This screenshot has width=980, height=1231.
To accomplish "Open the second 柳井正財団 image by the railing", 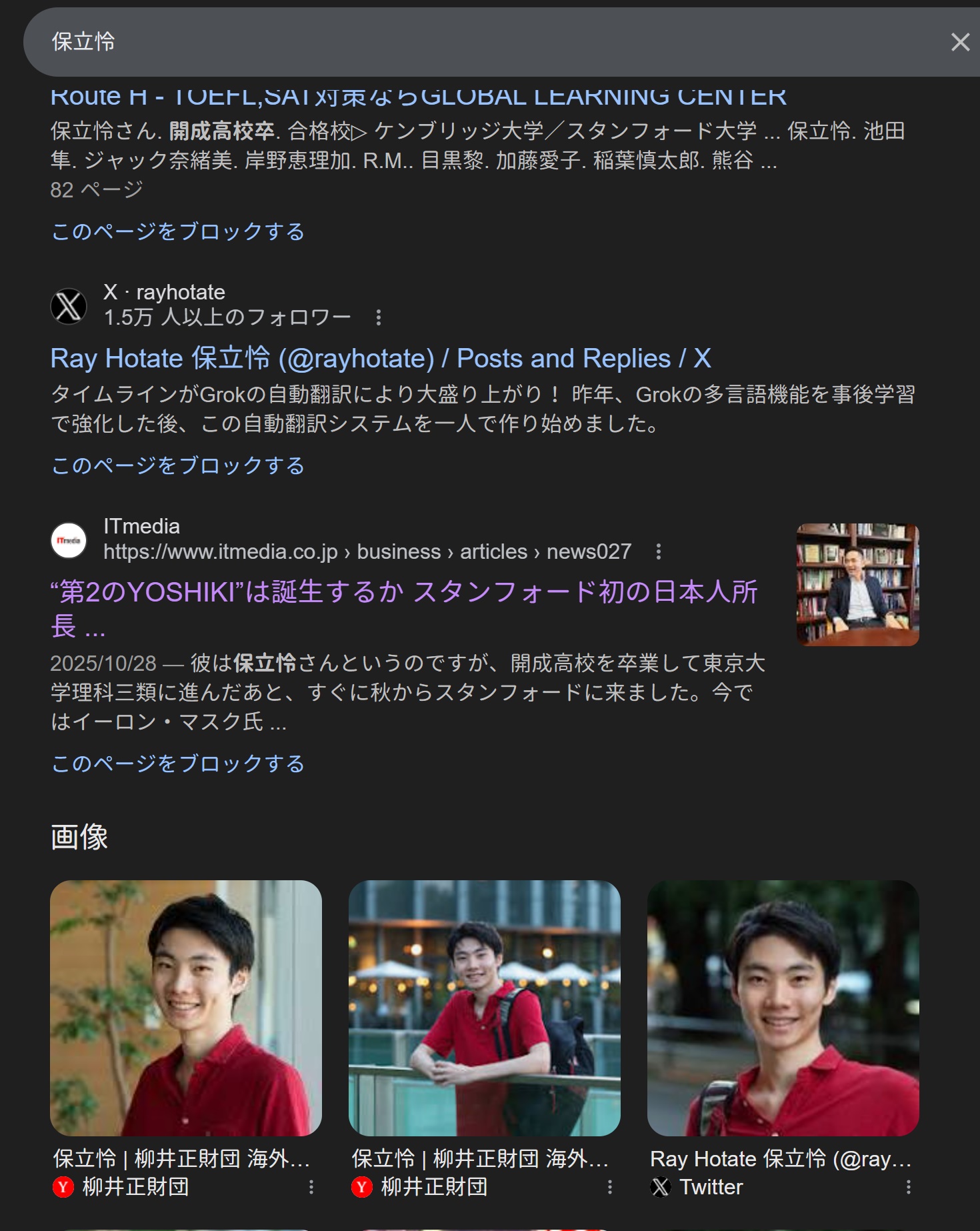I will (484, 1008).
